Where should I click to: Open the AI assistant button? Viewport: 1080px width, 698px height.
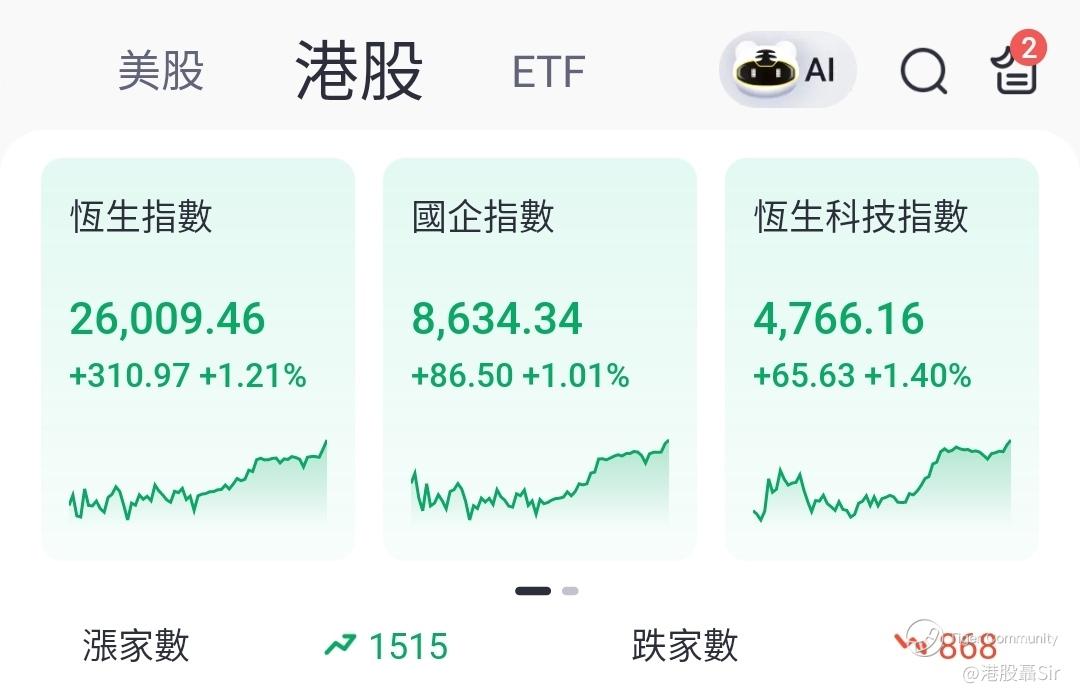(787, 70)
